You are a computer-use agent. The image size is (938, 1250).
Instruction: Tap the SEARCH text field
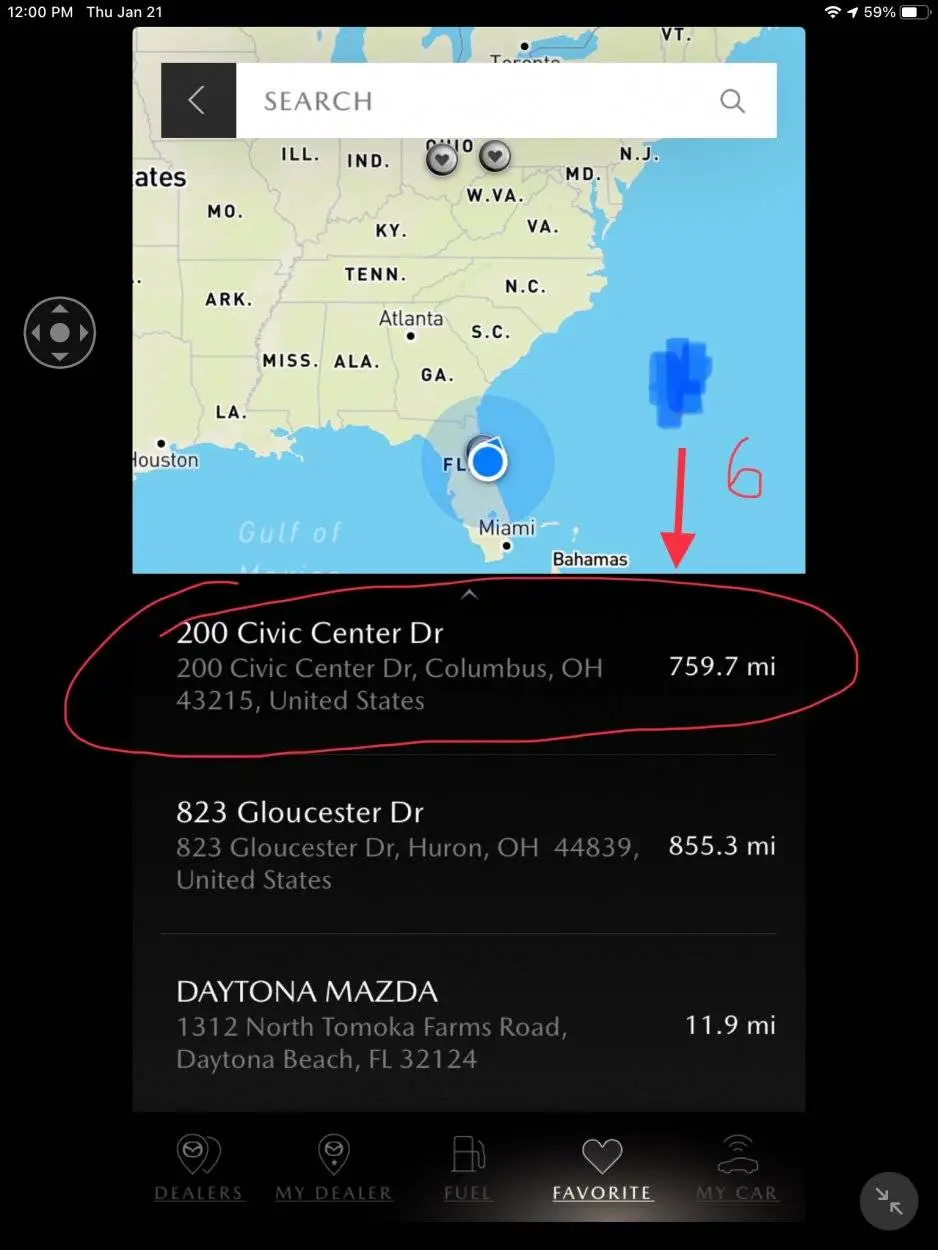470,101
